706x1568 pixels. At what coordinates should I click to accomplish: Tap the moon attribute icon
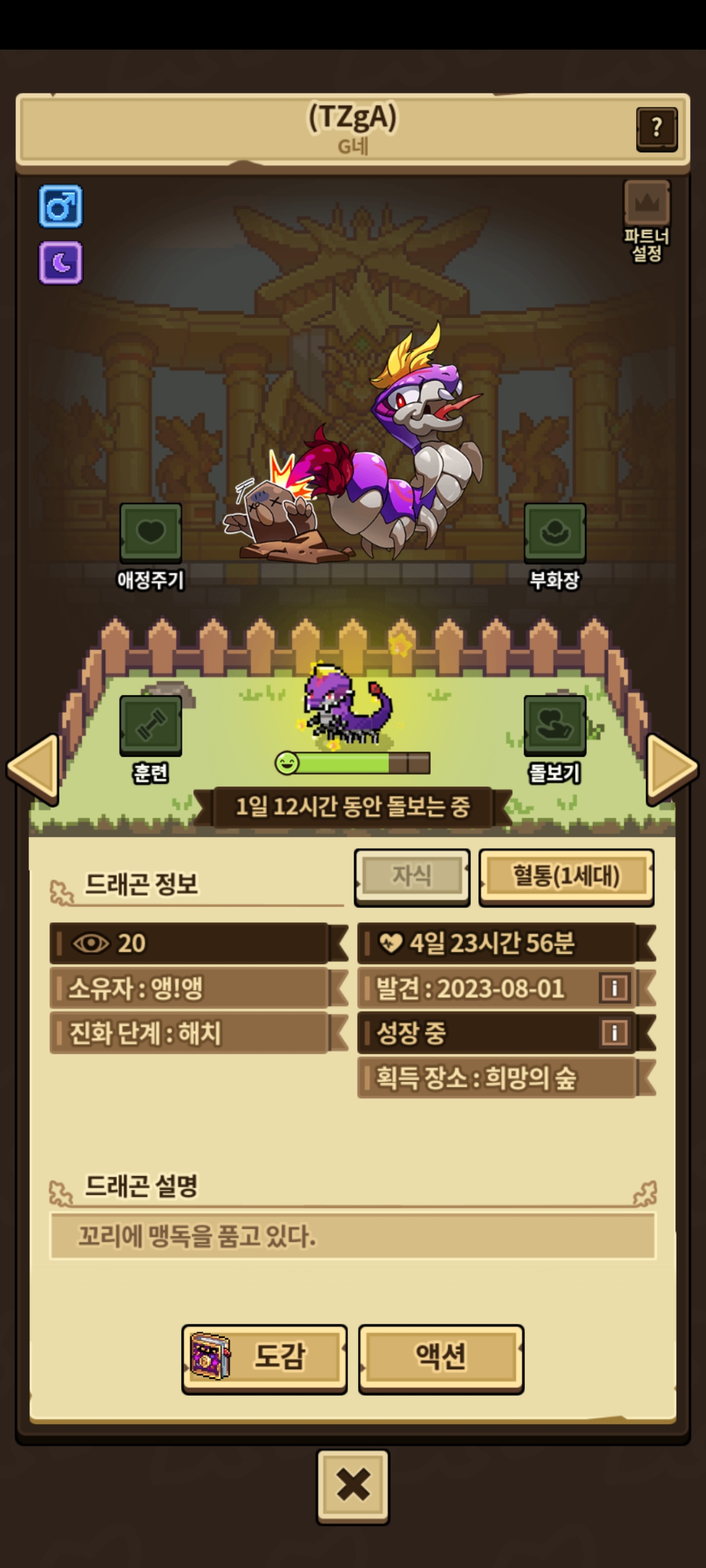pos(61,263)
